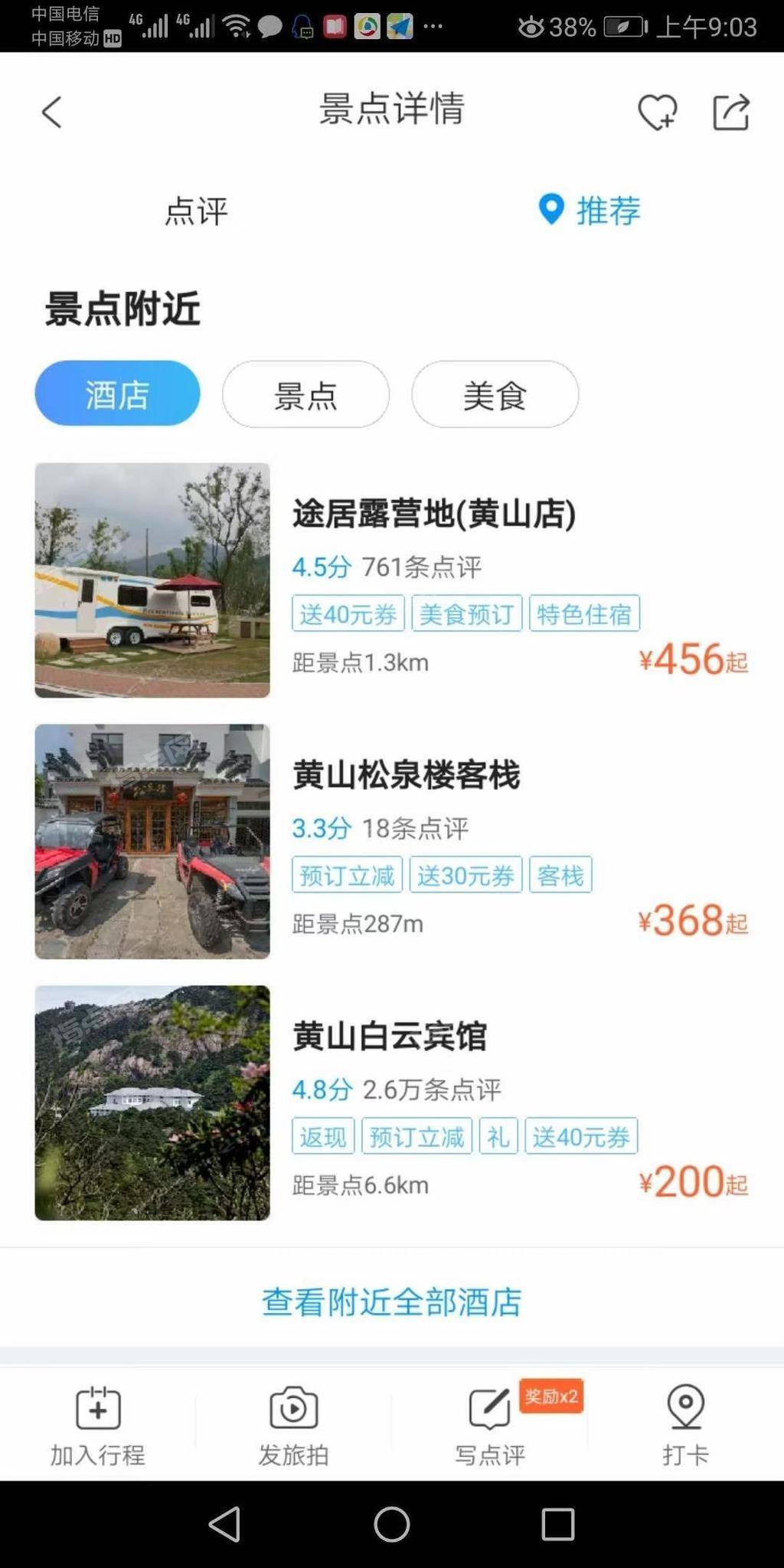Select the 酒店 filter chip
784x1568 pixels.
click(x=117, y=394)
